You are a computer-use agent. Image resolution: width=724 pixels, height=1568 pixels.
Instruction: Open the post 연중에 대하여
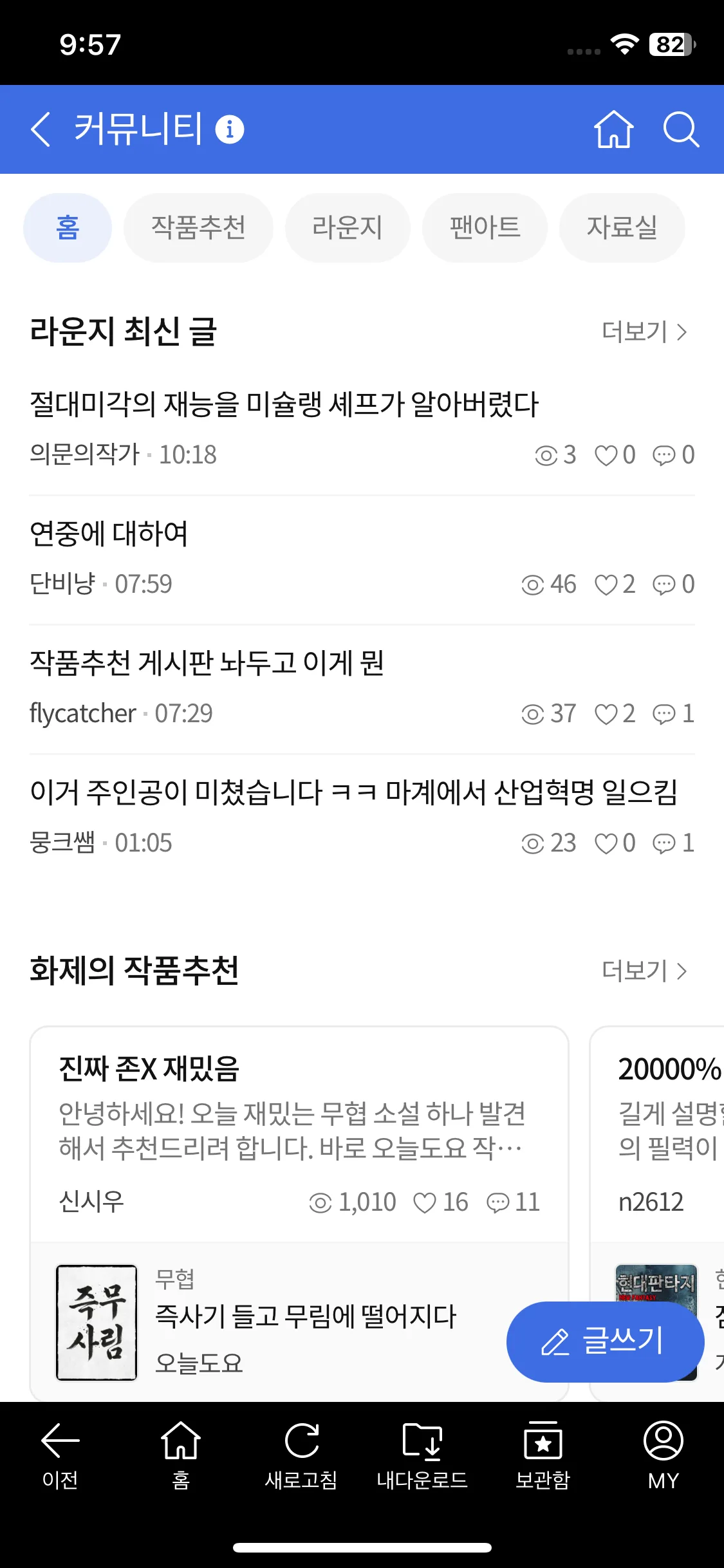click(109, 534)
